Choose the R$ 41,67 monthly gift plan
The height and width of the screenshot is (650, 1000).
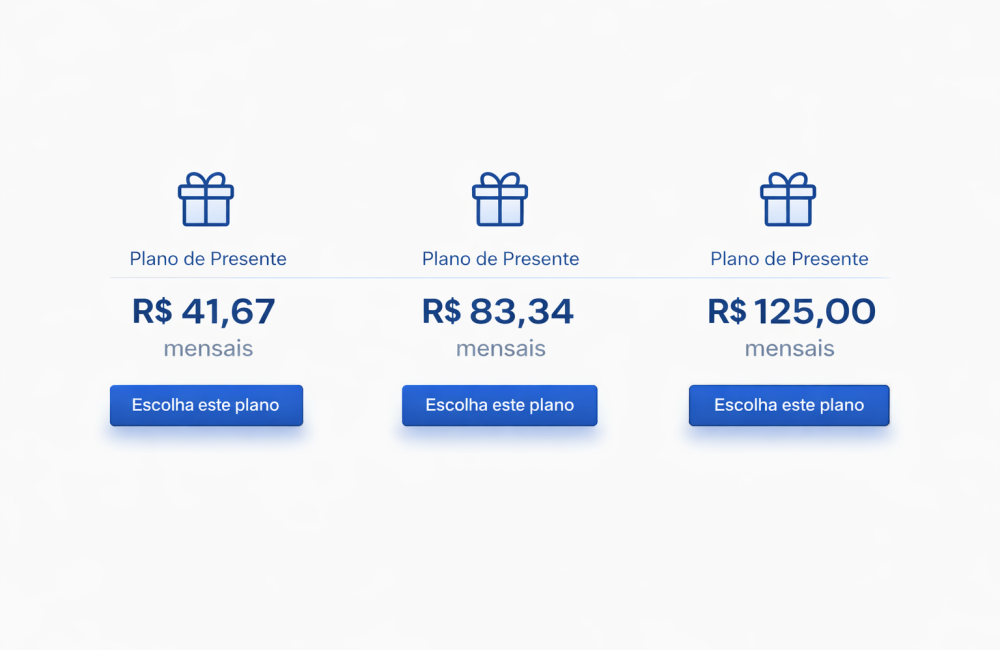click(206, 405)
